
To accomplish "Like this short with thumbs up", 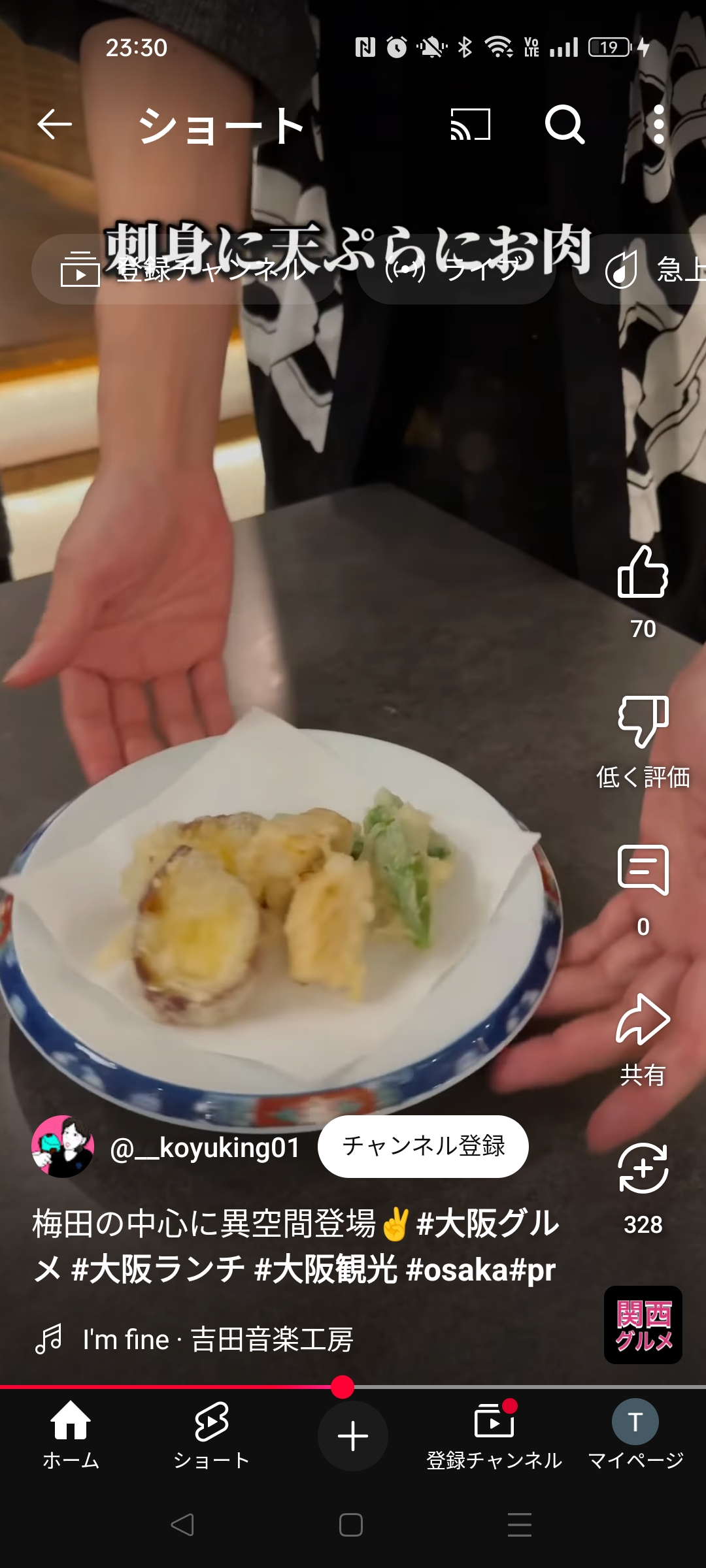I will click(x=643, y=572).
